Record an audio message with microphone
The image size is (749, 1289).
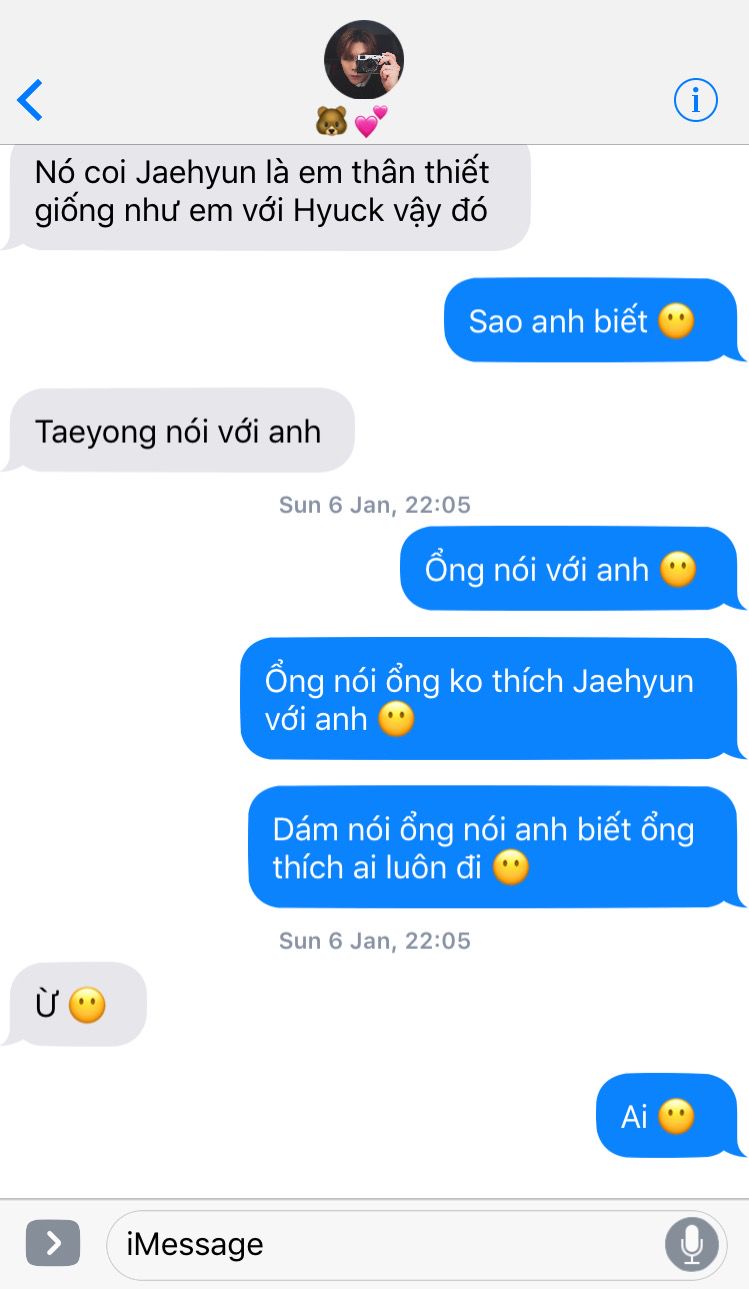[691, 1244]
